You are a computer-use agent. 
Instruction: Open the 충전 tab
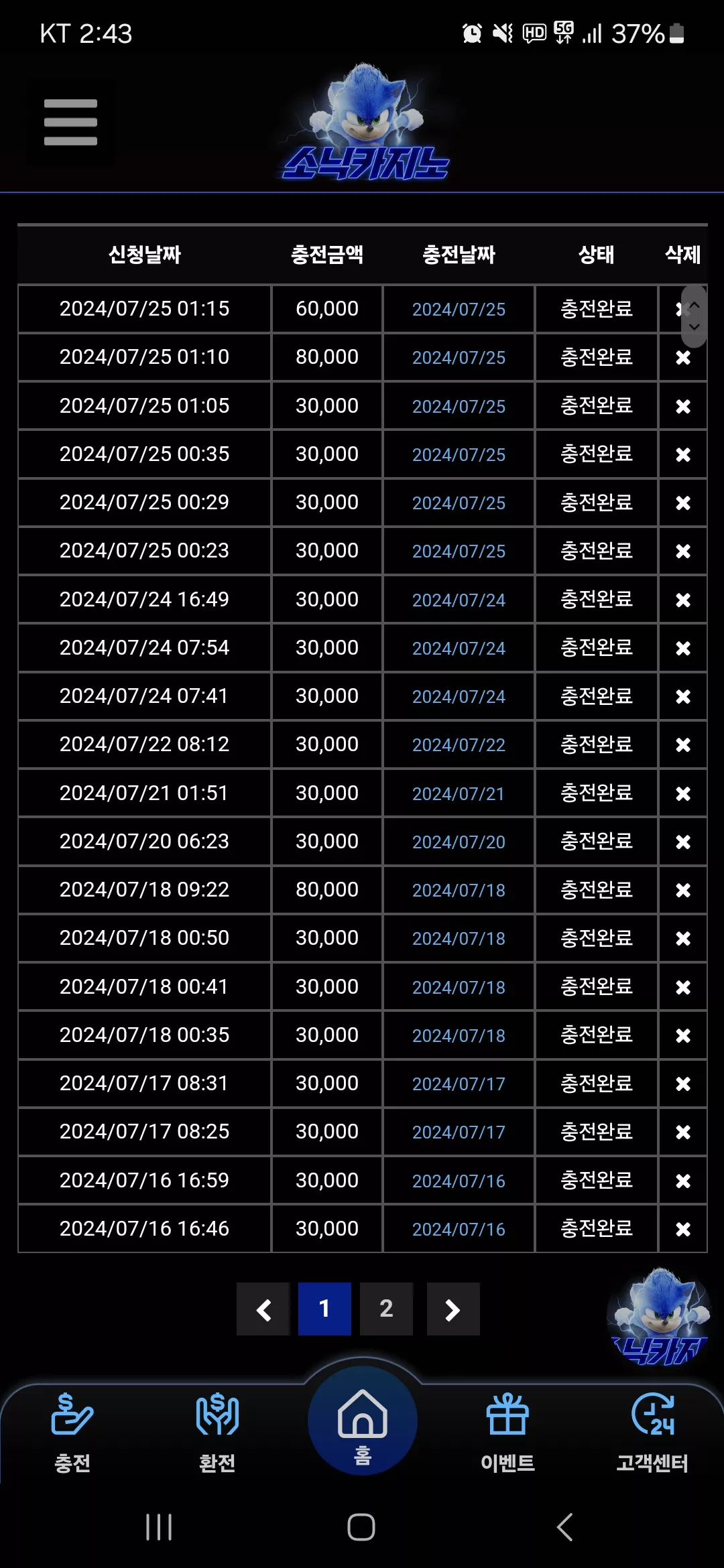tap(72, 1433)
